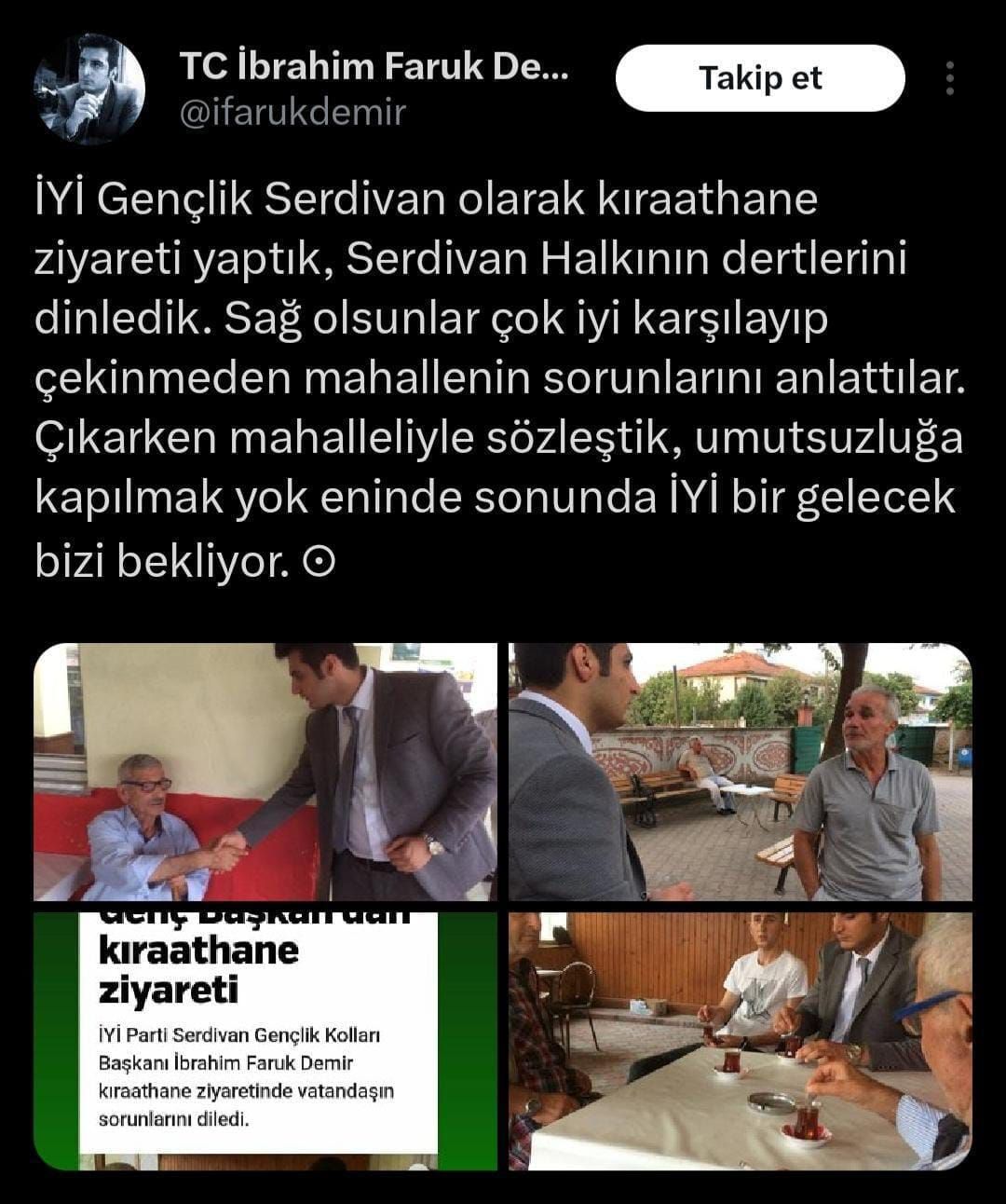Open the handshake photo with elderly man
The width and height of the screenshot is (1006, 1204).
(x=265, y=772)
